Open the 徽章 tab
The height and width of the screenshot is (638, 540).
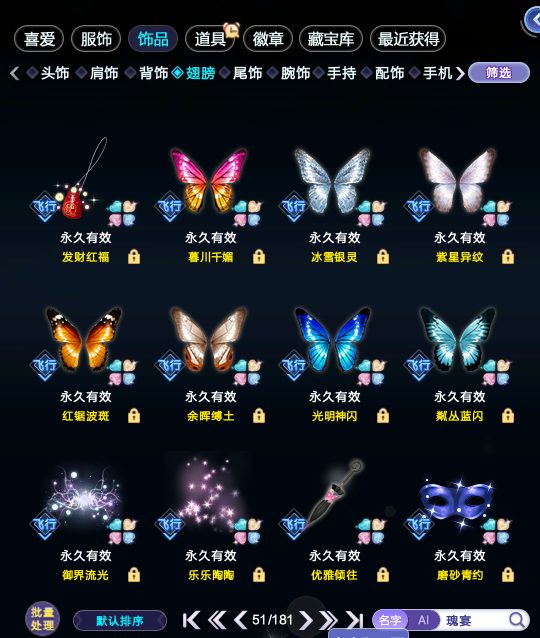(268, 39)
